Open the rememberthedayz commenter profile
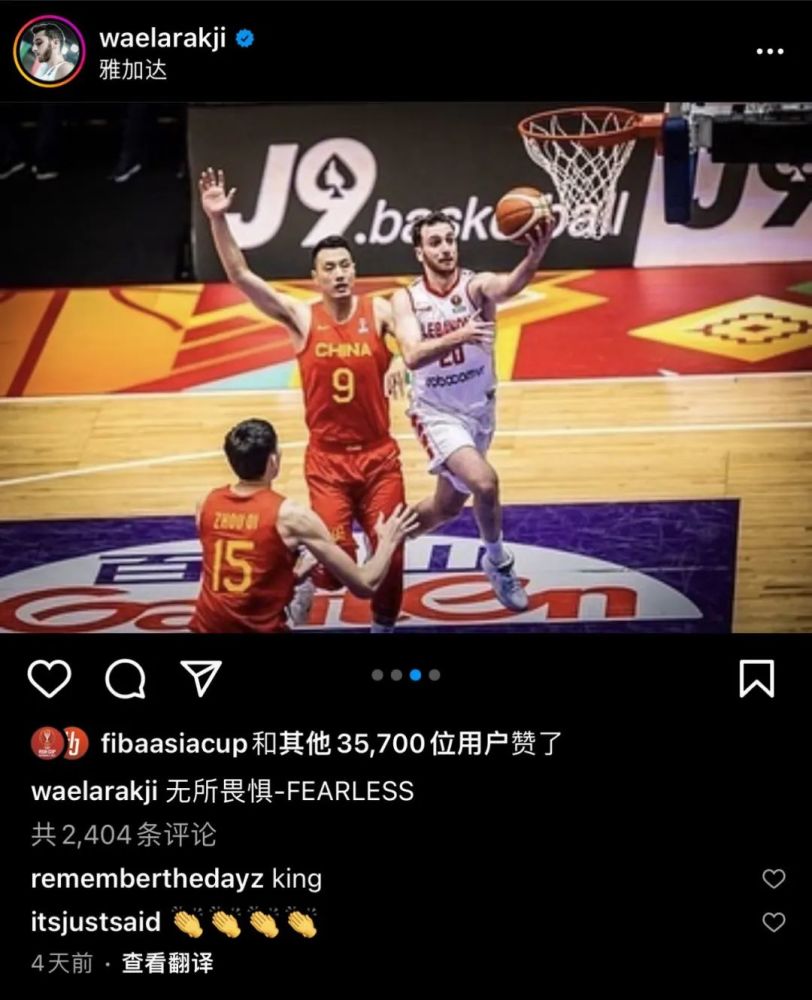The image size is (812, 1000). 147,879
